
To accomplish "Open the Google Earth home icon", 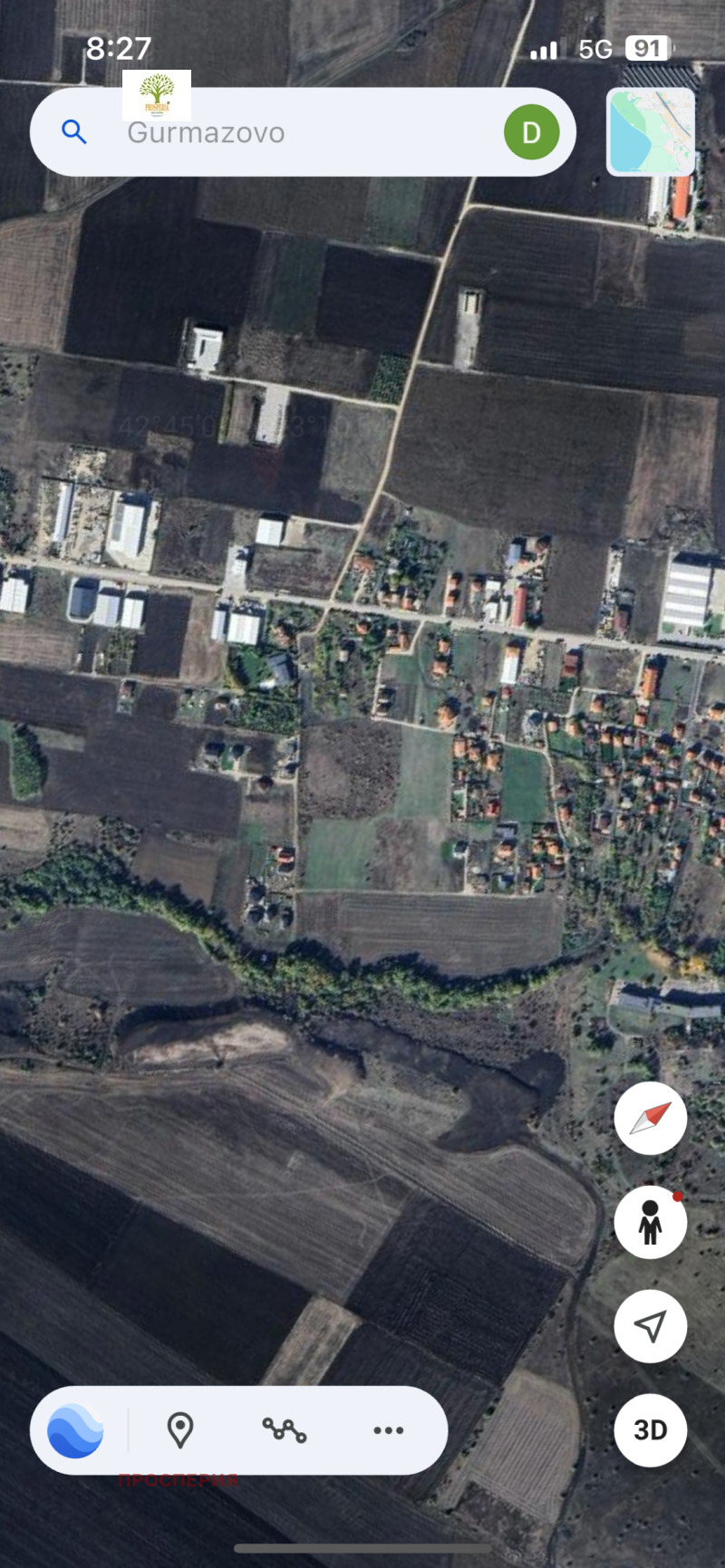I will (x=75, y=1430).
